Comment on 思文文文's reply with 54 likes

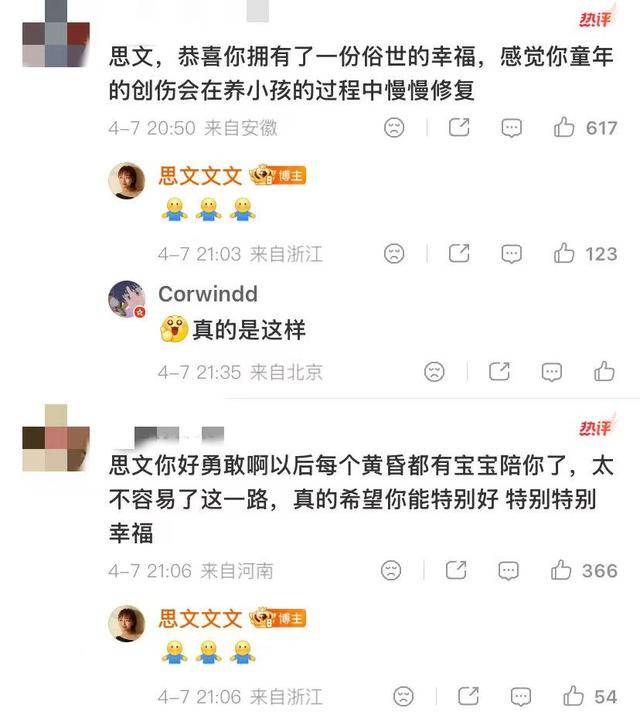[x=521, y=695]
